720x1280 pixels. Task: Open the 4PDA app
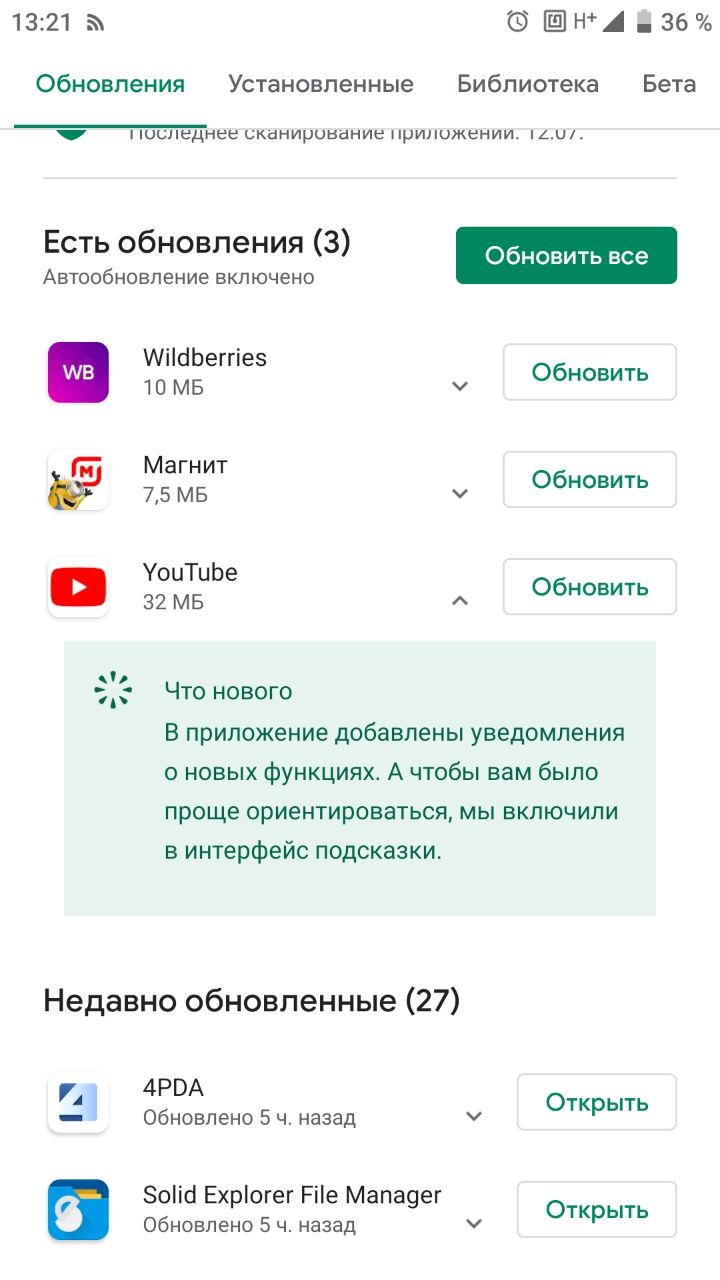click(x=596, y=1103)
